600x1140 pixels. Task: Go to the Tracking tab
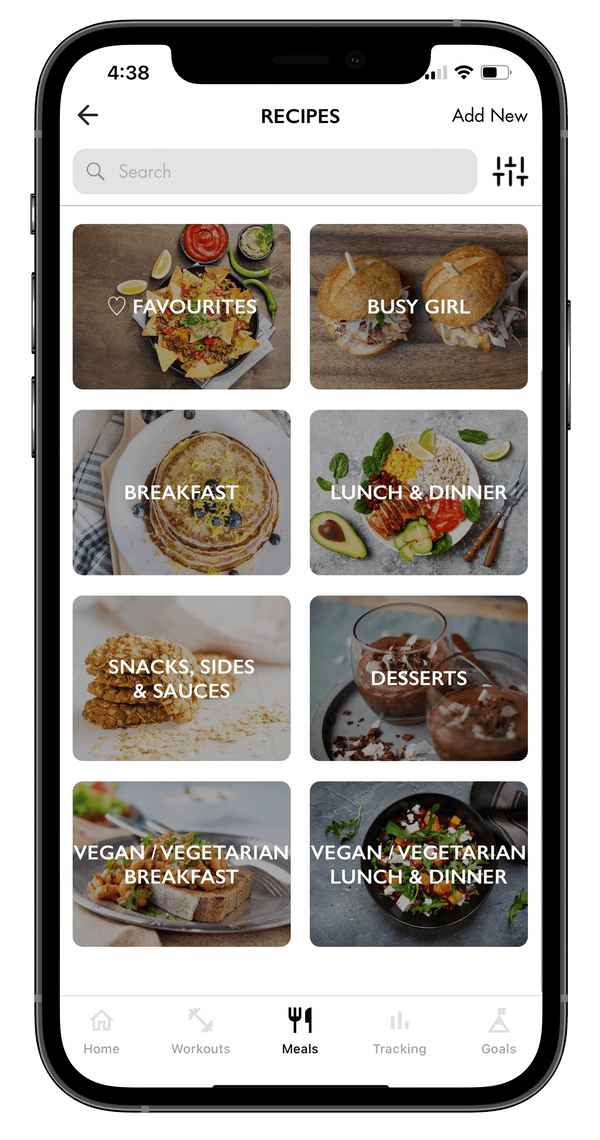pyautogui.click(x=399, y=1032)
